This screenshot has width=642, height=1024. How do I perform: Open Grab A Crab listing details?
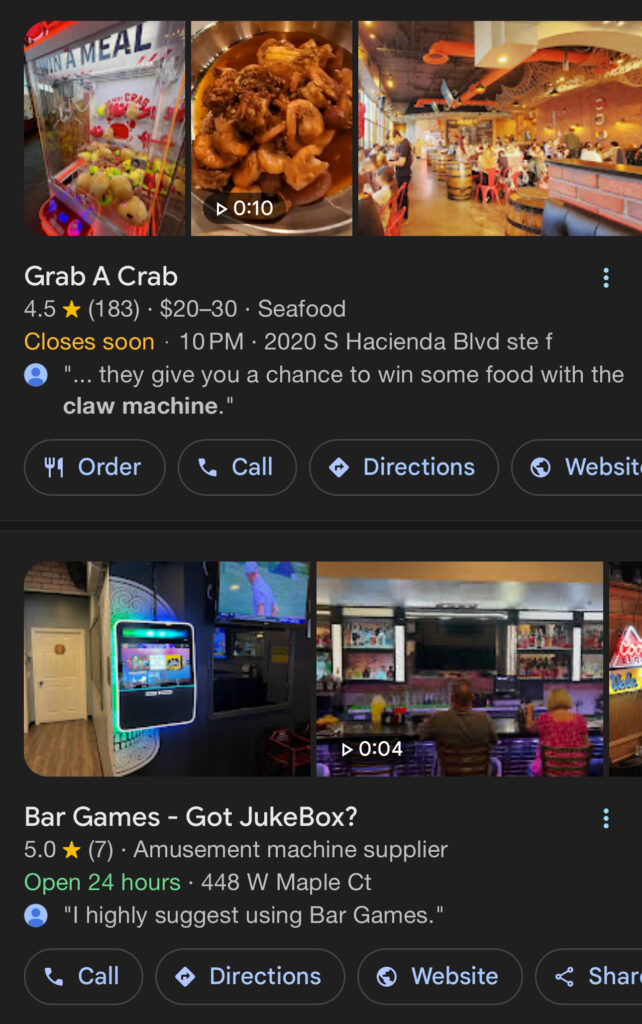101,277
